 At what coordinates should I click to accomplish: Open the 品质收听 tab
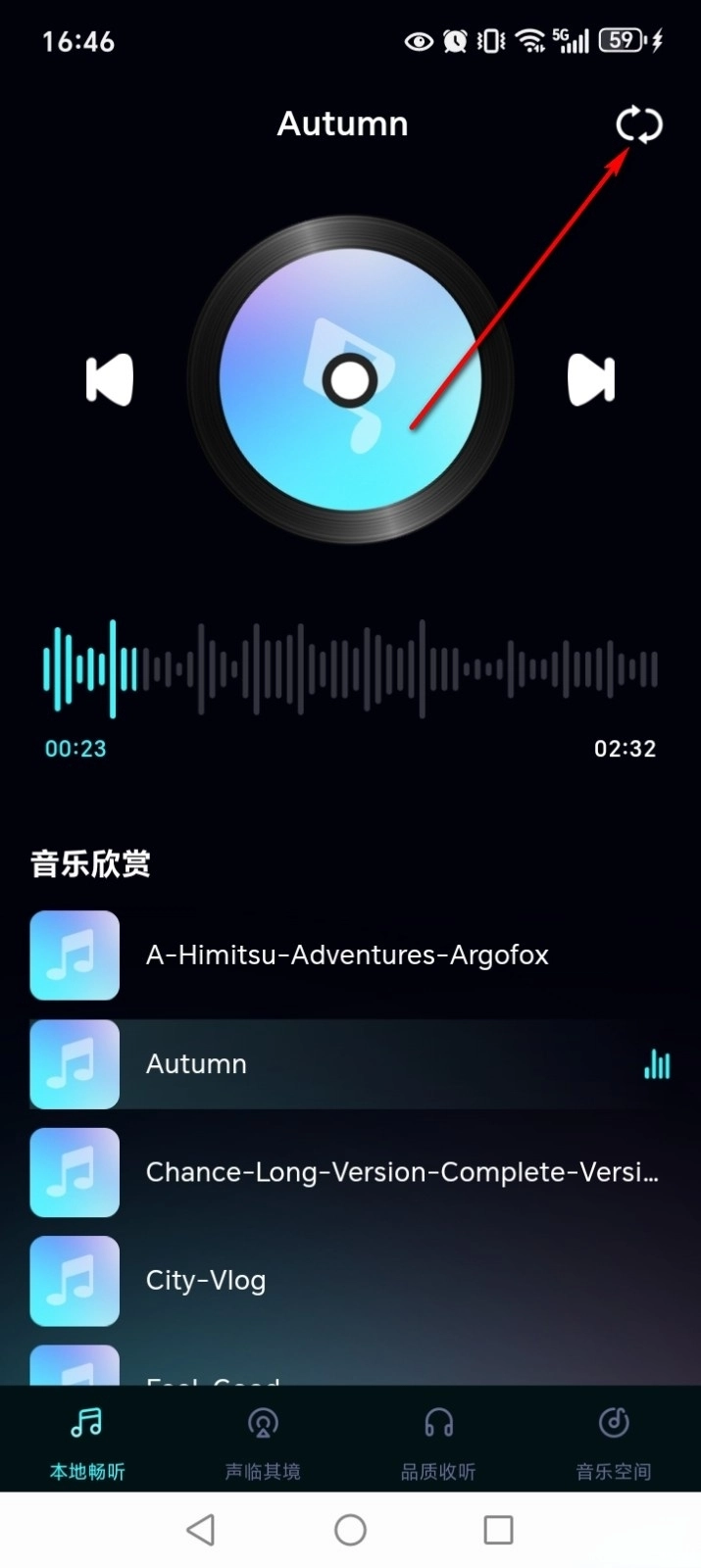(438, 1441)
